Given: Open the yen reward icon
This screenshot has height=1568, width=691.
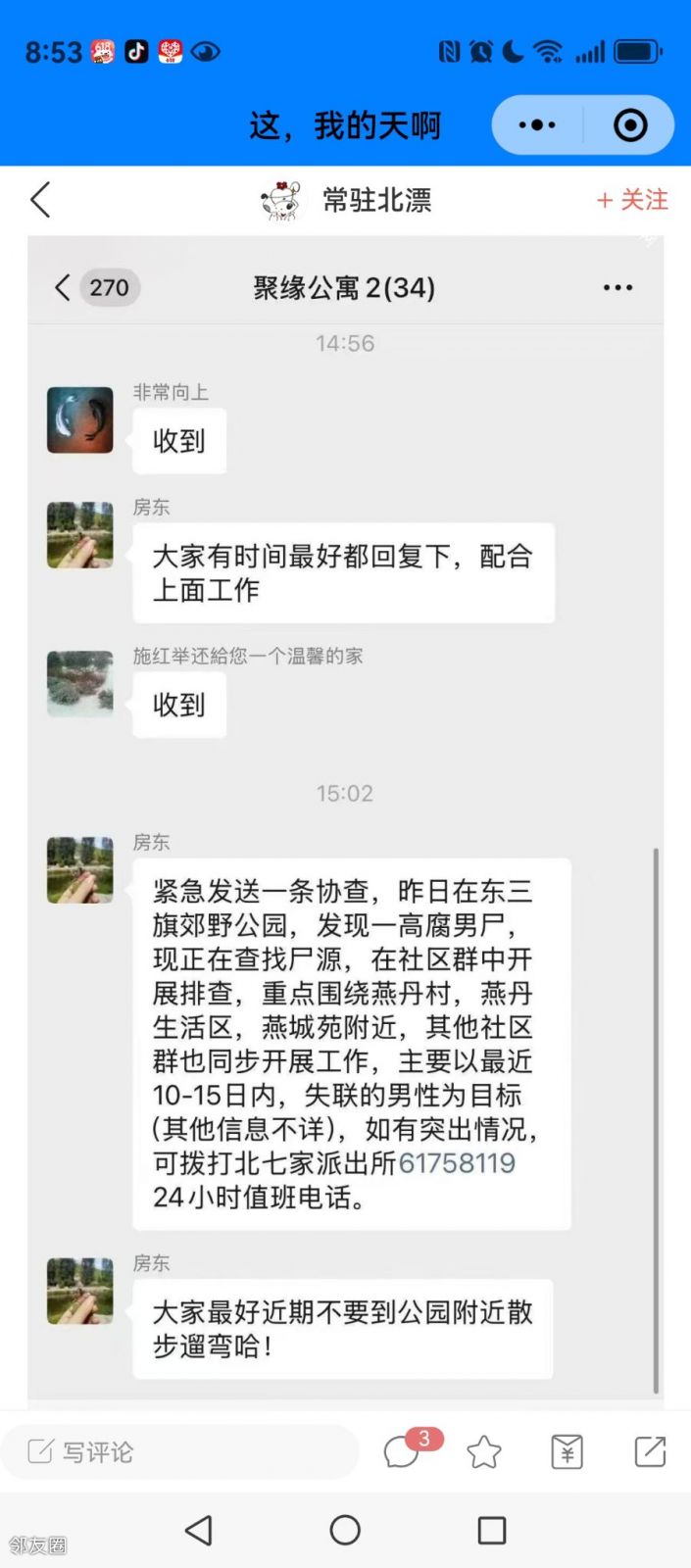Looking at the screenshot, I should click(567, 1451).
